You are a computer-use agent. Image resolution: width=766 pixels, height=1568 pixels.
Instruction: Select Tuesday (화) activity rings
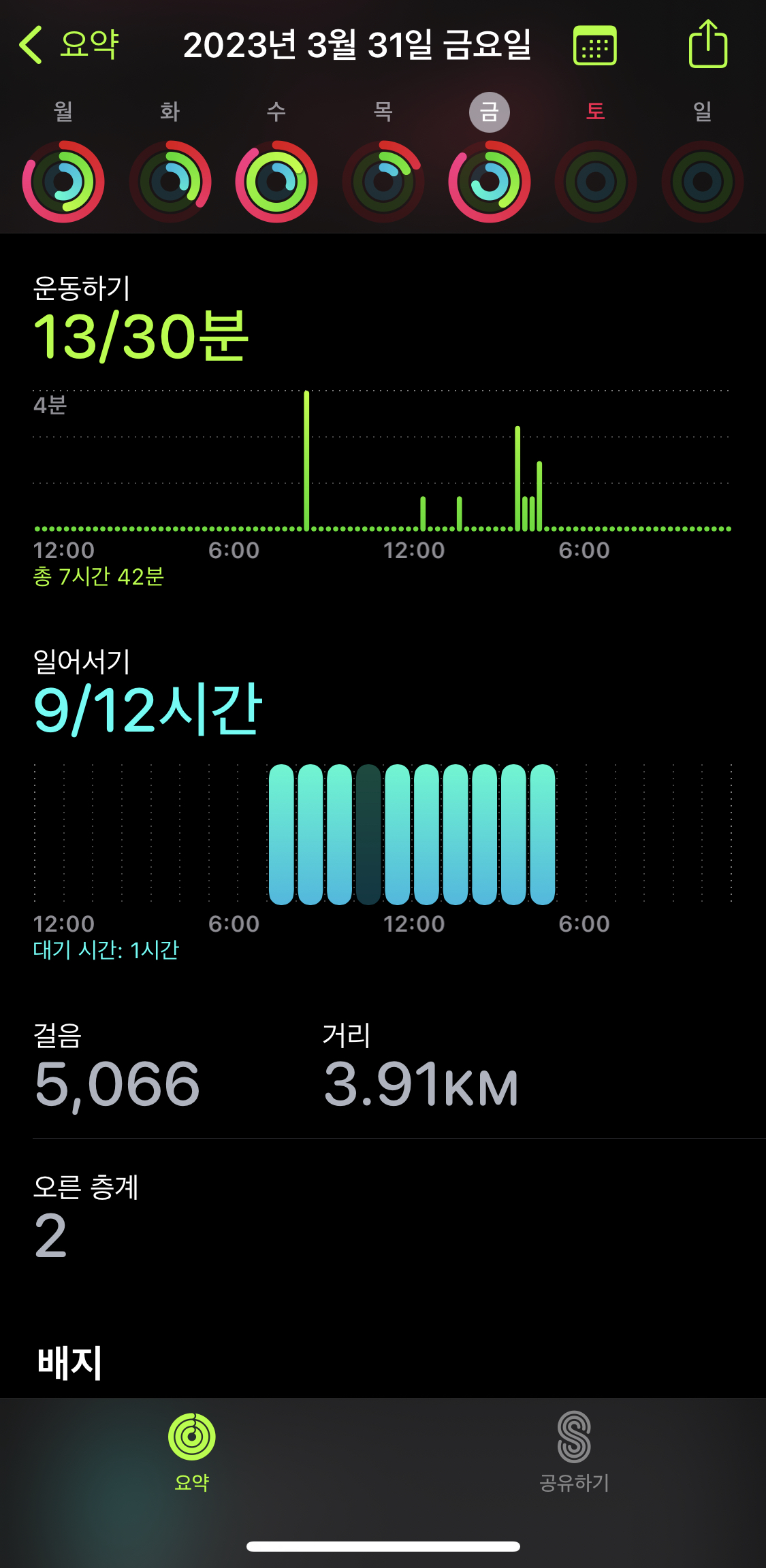pos(170,181)
